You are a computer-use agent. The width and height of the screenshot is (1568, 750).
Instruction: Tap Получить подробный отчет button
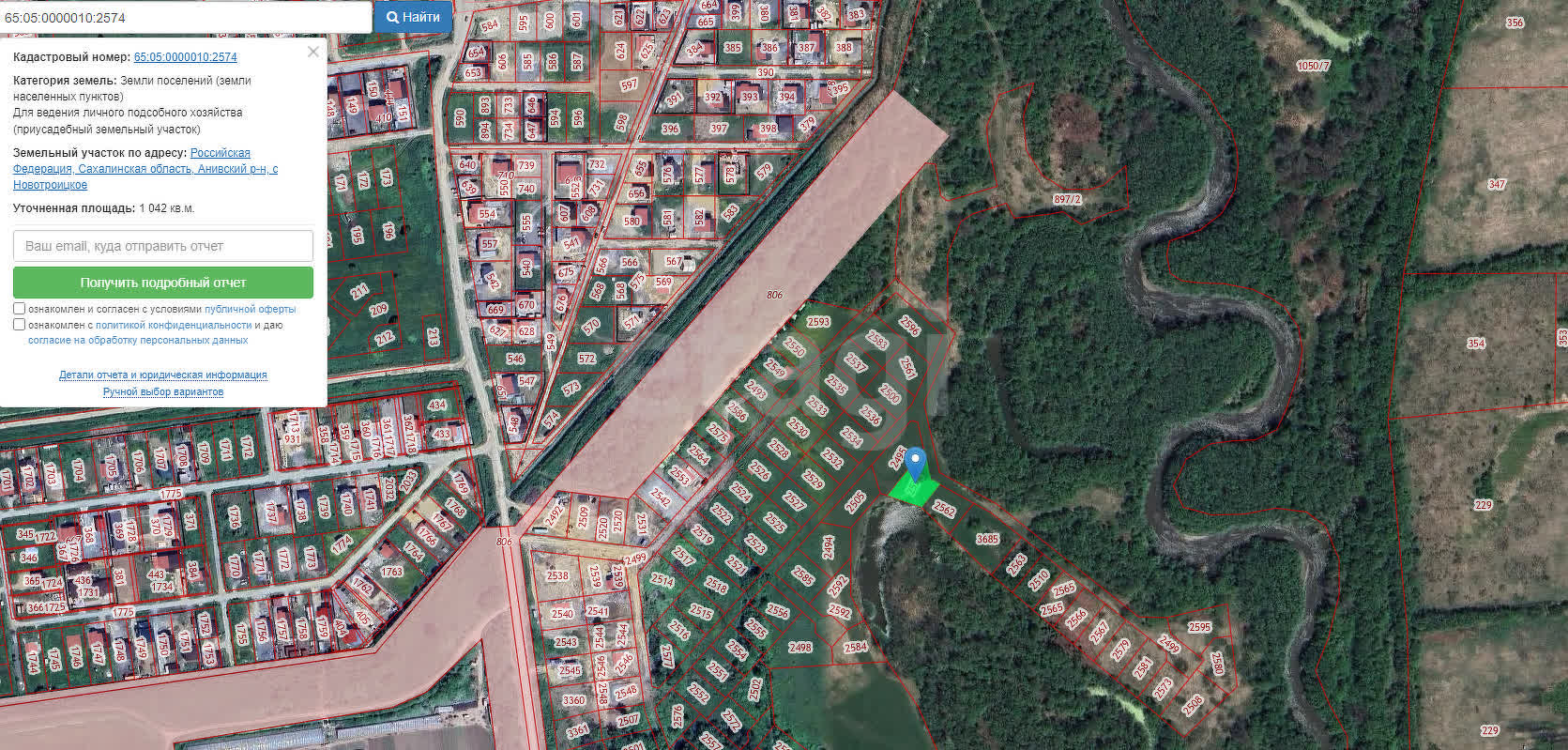163,283
